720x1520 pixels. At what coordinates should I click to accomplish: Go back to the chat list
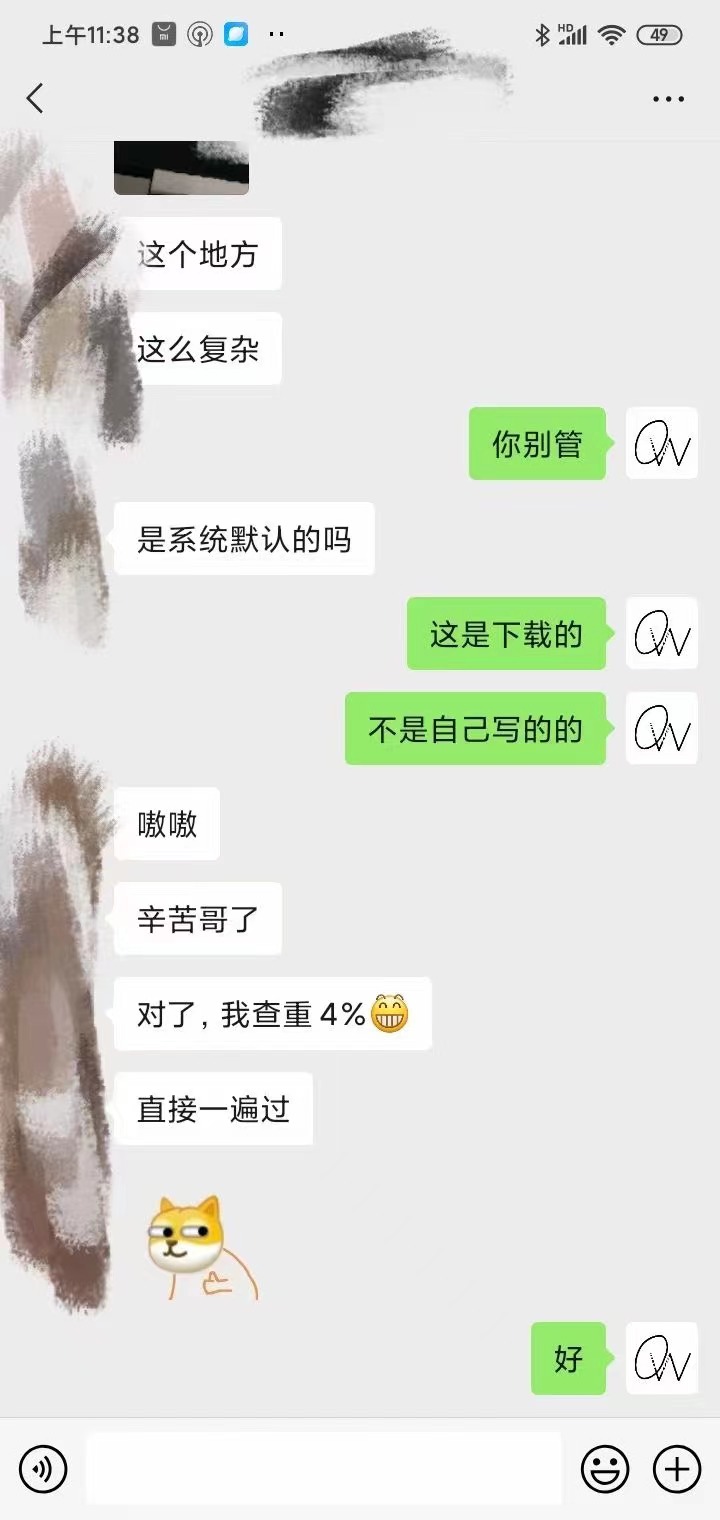click(x=35, y=98)
